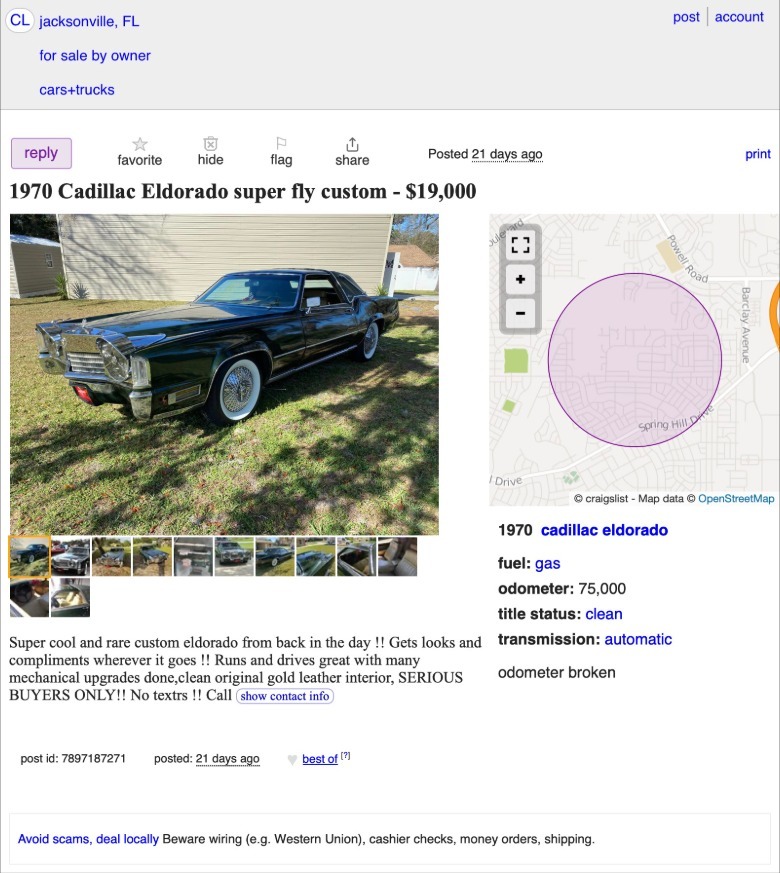Hide this posting
The width and height of the screenshot is (780, 873).
tap(210, 151)
